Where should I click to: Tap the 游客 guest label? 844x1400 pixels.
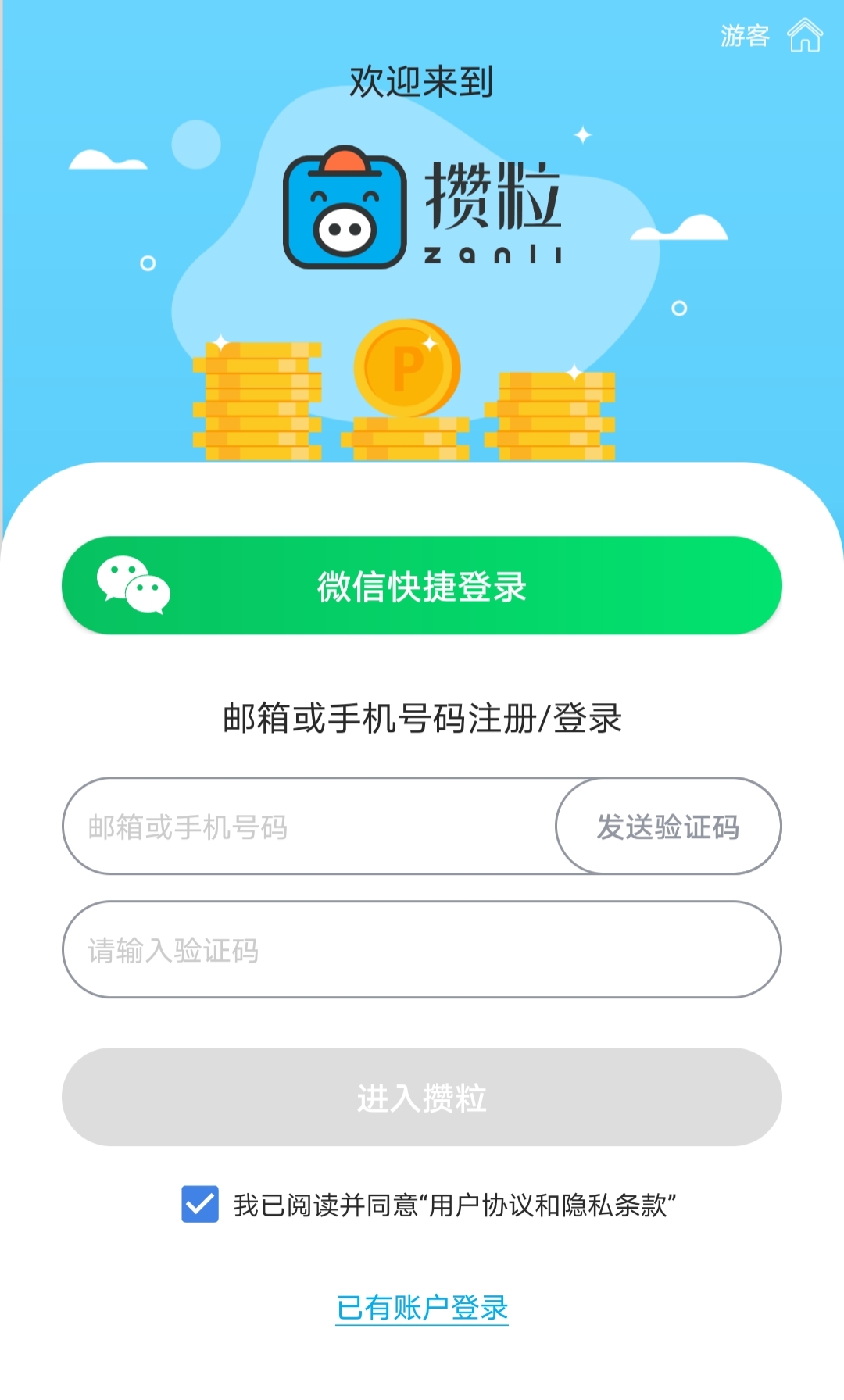(x=746, y=34)
